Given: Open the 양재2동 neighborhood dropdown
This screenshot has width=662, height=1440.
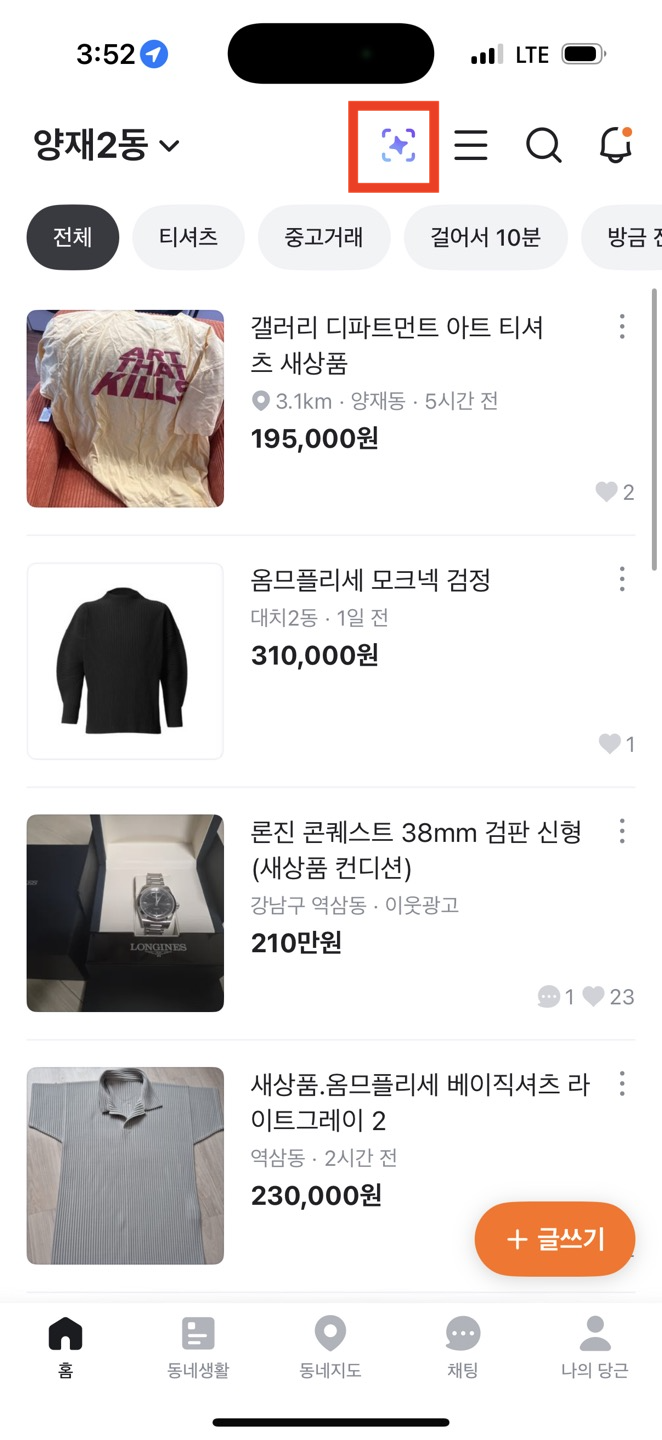Looking at the screenshot, I should [106, 146].
